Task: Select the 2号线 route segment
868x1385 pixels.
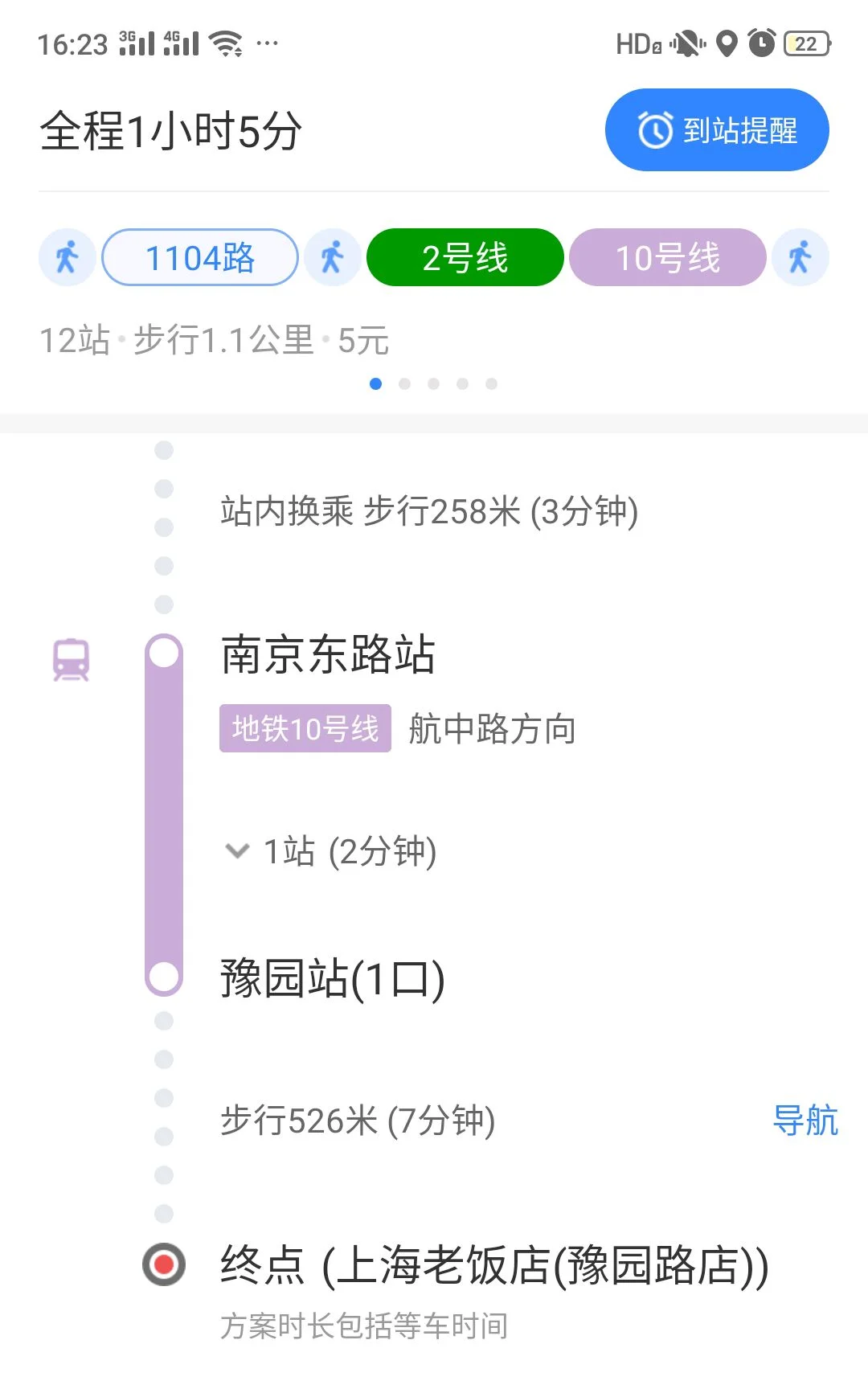Action: click(465, 256)
